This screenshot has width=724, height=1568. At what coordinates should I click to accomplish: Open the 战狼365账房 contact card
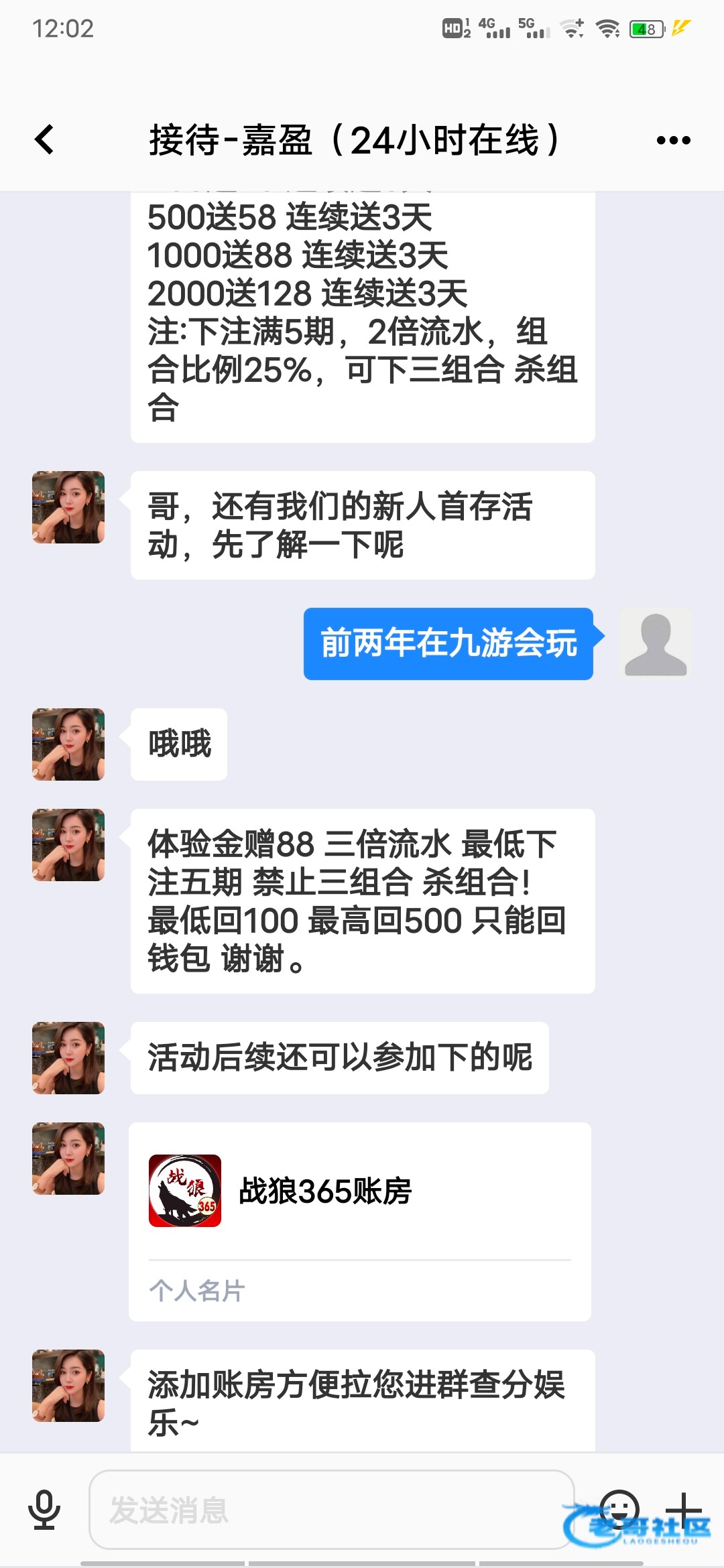pyautogui.click(x=359, y=1221)
